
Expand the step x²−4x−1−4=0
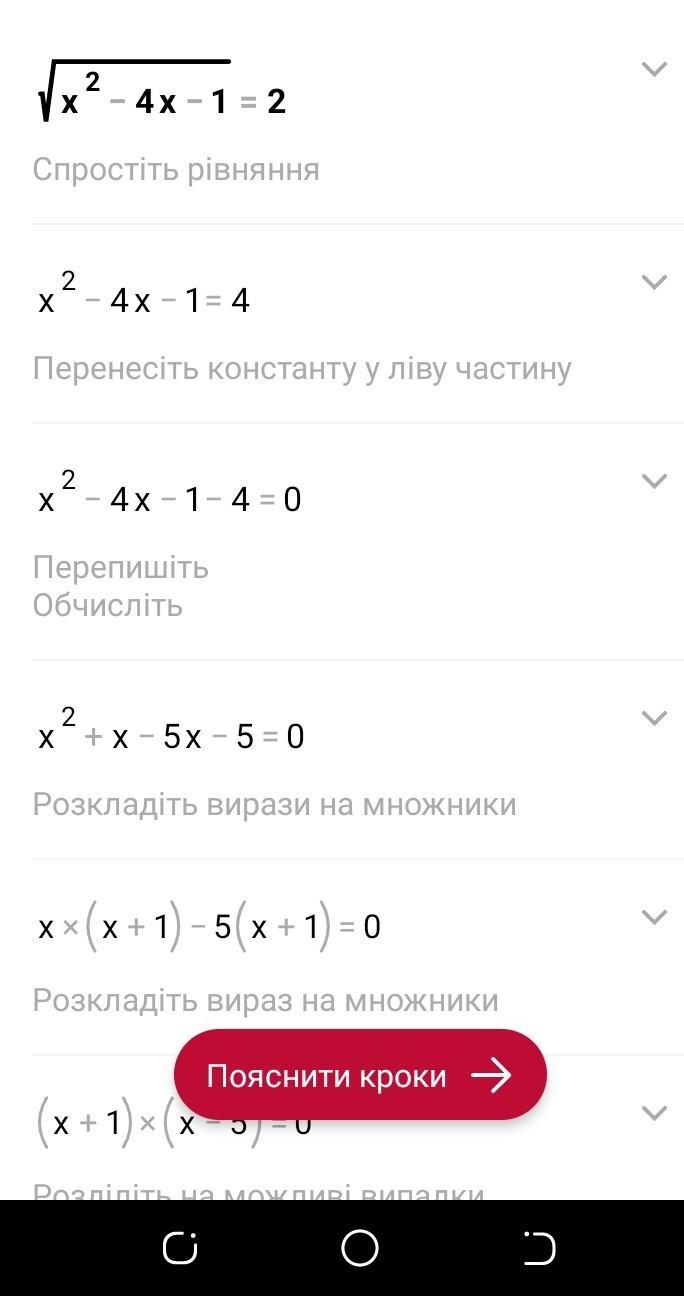click(x=654, y=481)
